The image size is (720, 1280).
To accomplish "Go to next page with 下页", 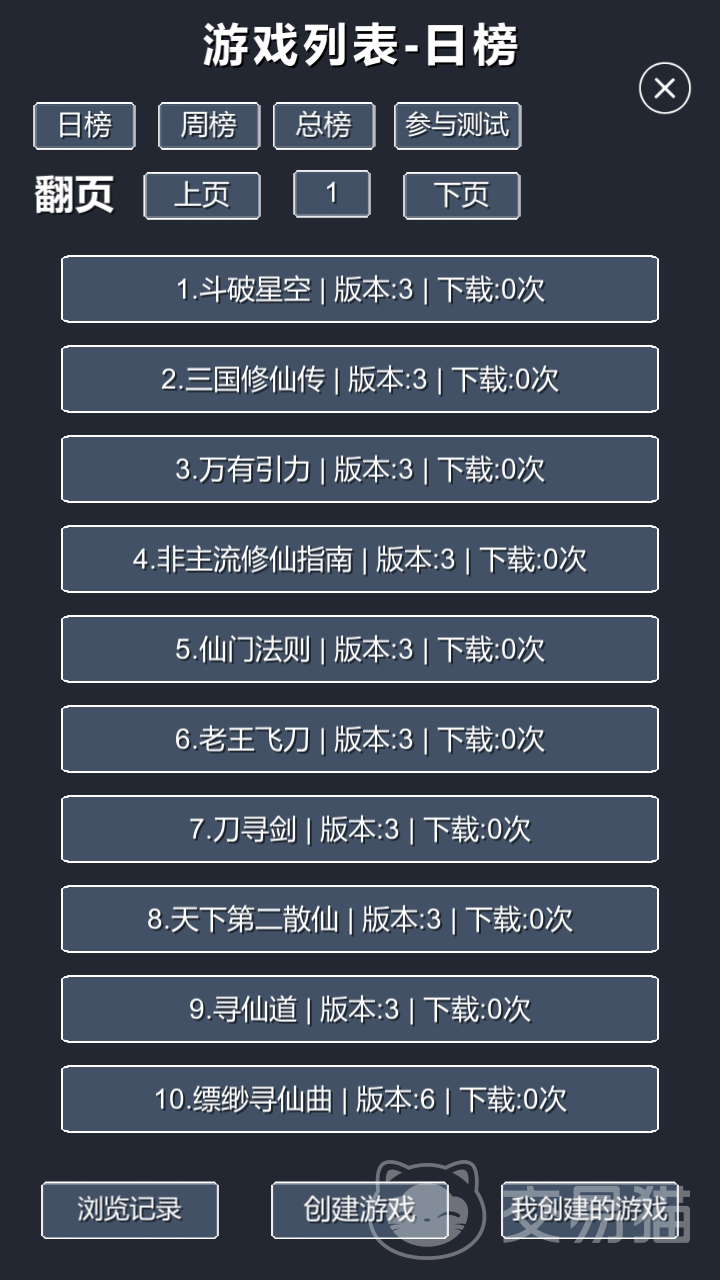I will click(461, 195).
